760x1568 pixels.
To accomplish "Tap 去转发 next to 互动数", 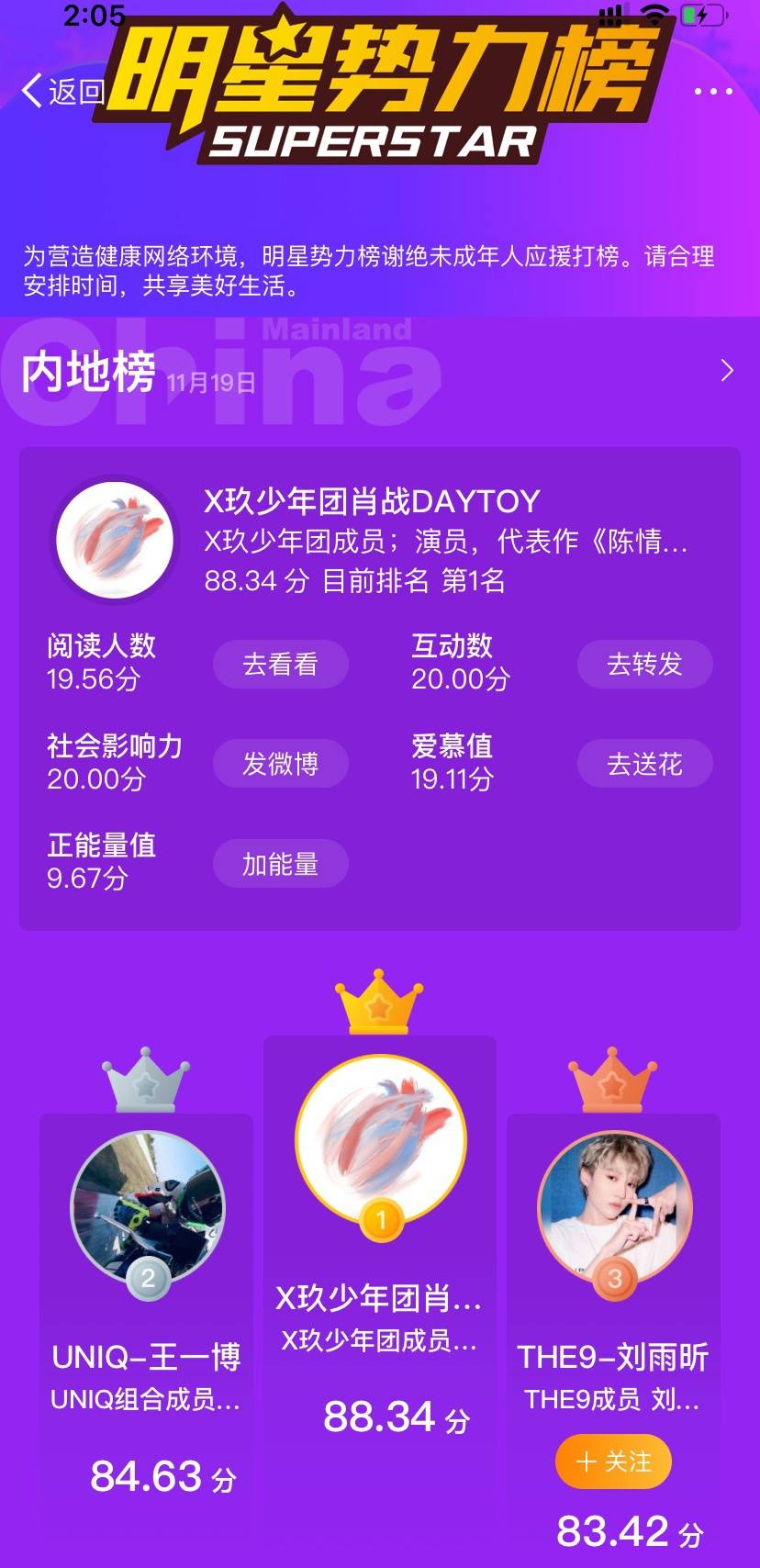I will 644,664.
